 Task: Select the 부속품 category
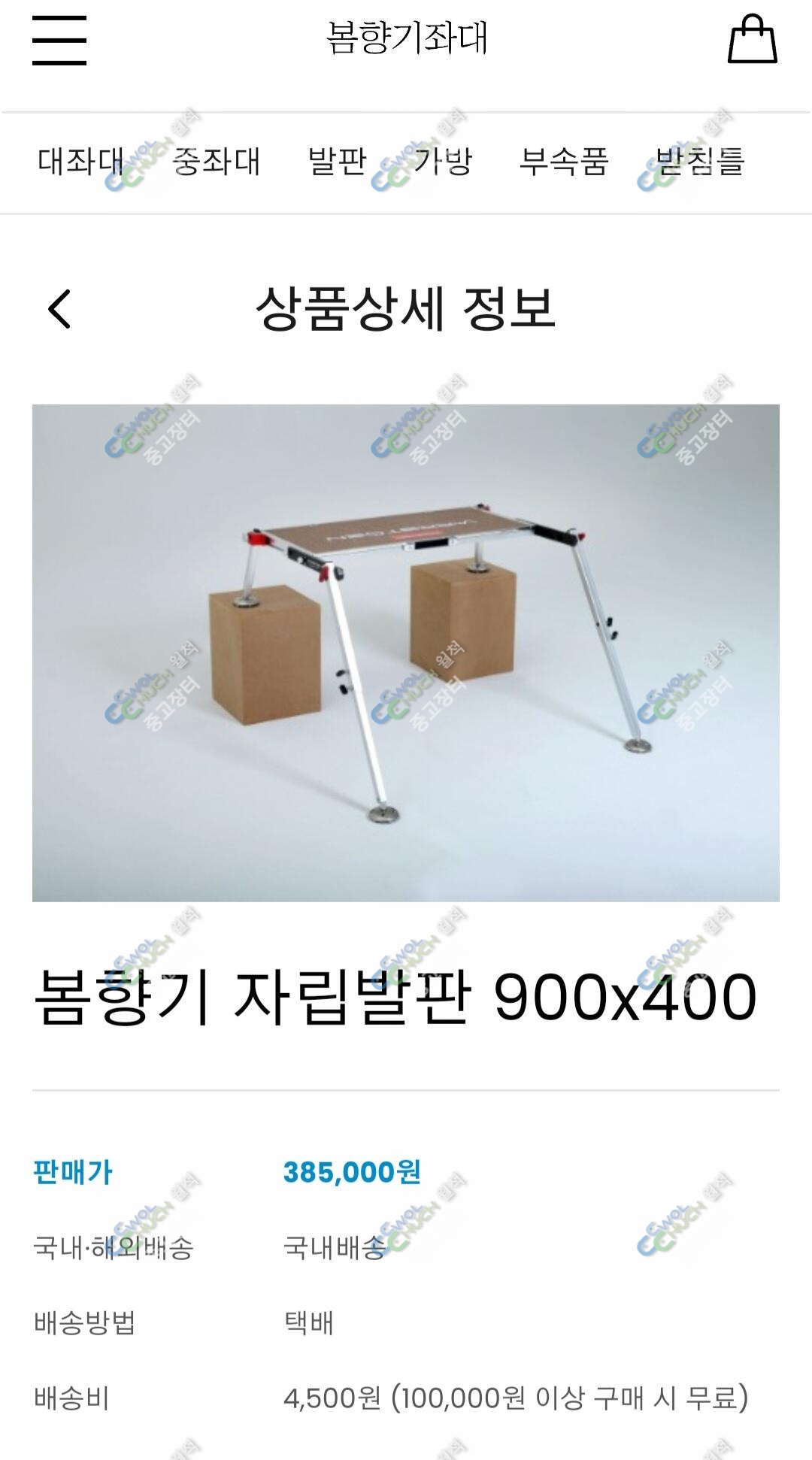564,162
